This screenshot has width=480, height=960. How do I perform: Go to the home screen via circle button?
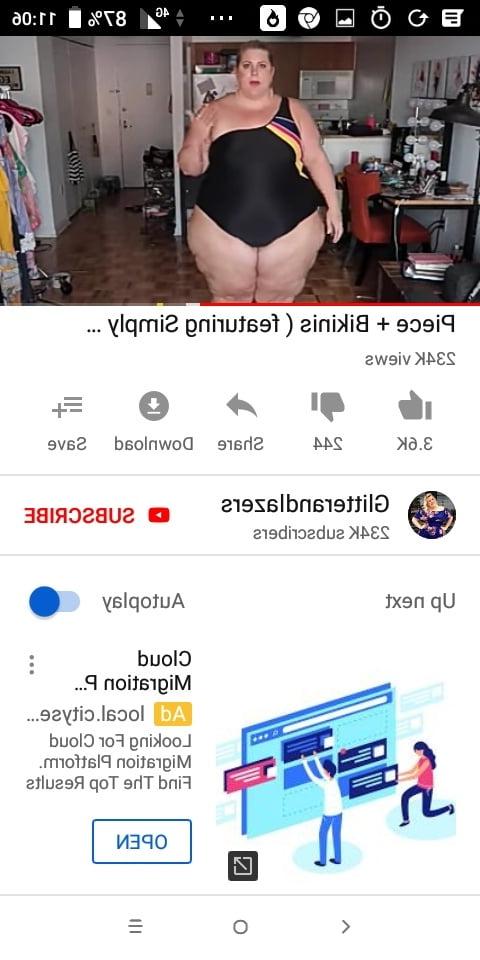coord(241,927)
